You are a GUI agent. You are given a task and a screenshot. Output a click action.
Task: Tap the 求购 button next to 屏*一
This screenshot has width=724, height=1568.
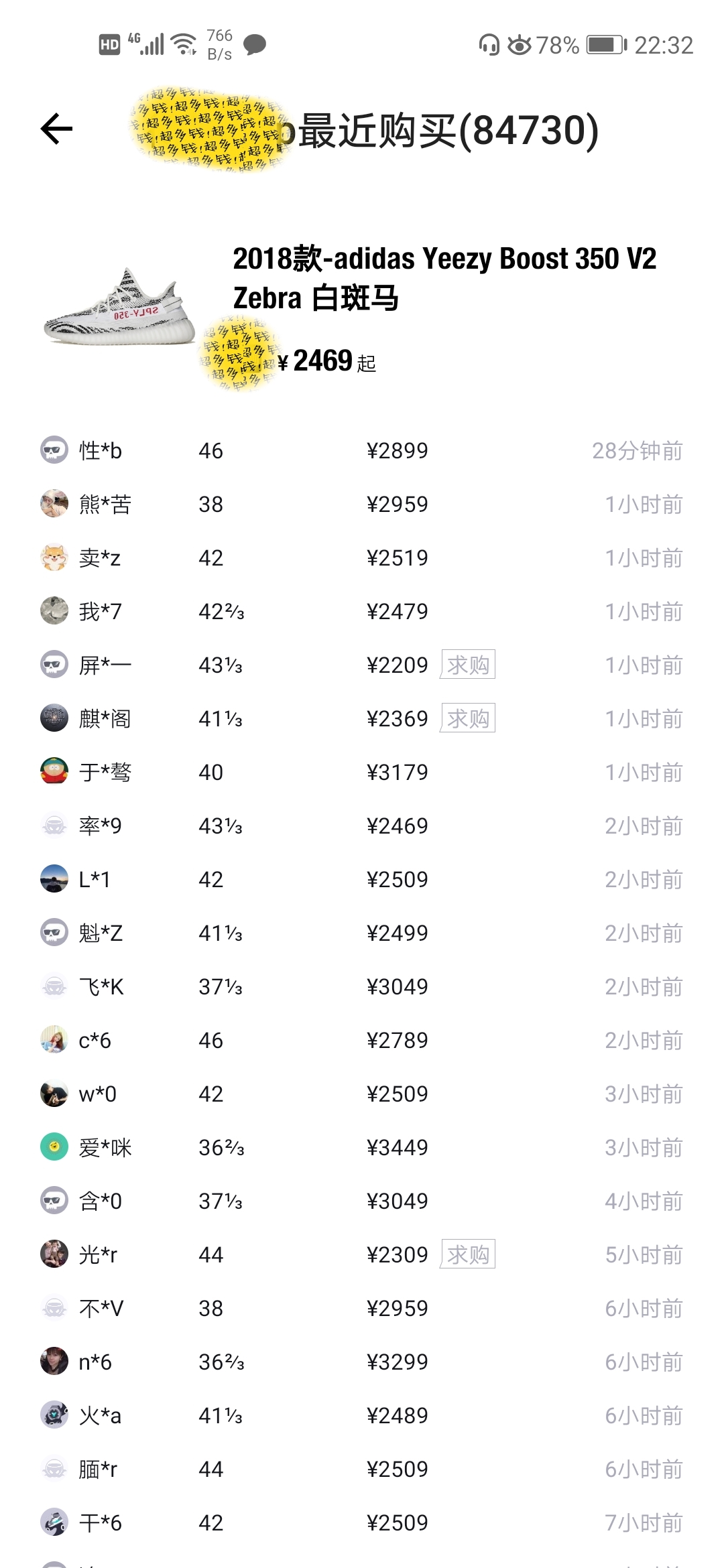coord(467,664)
